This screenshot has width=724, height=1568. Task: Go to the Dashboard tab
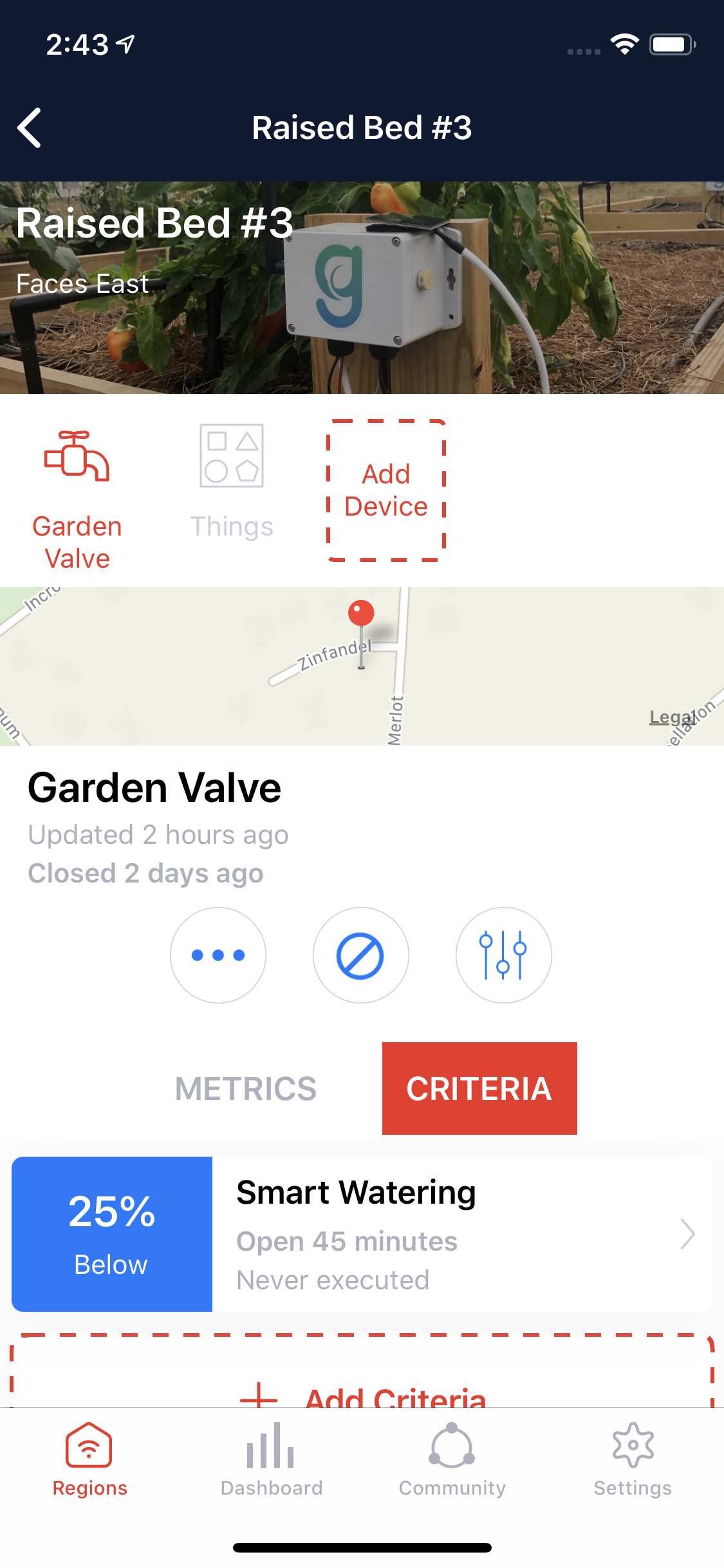pos(271,1461)
